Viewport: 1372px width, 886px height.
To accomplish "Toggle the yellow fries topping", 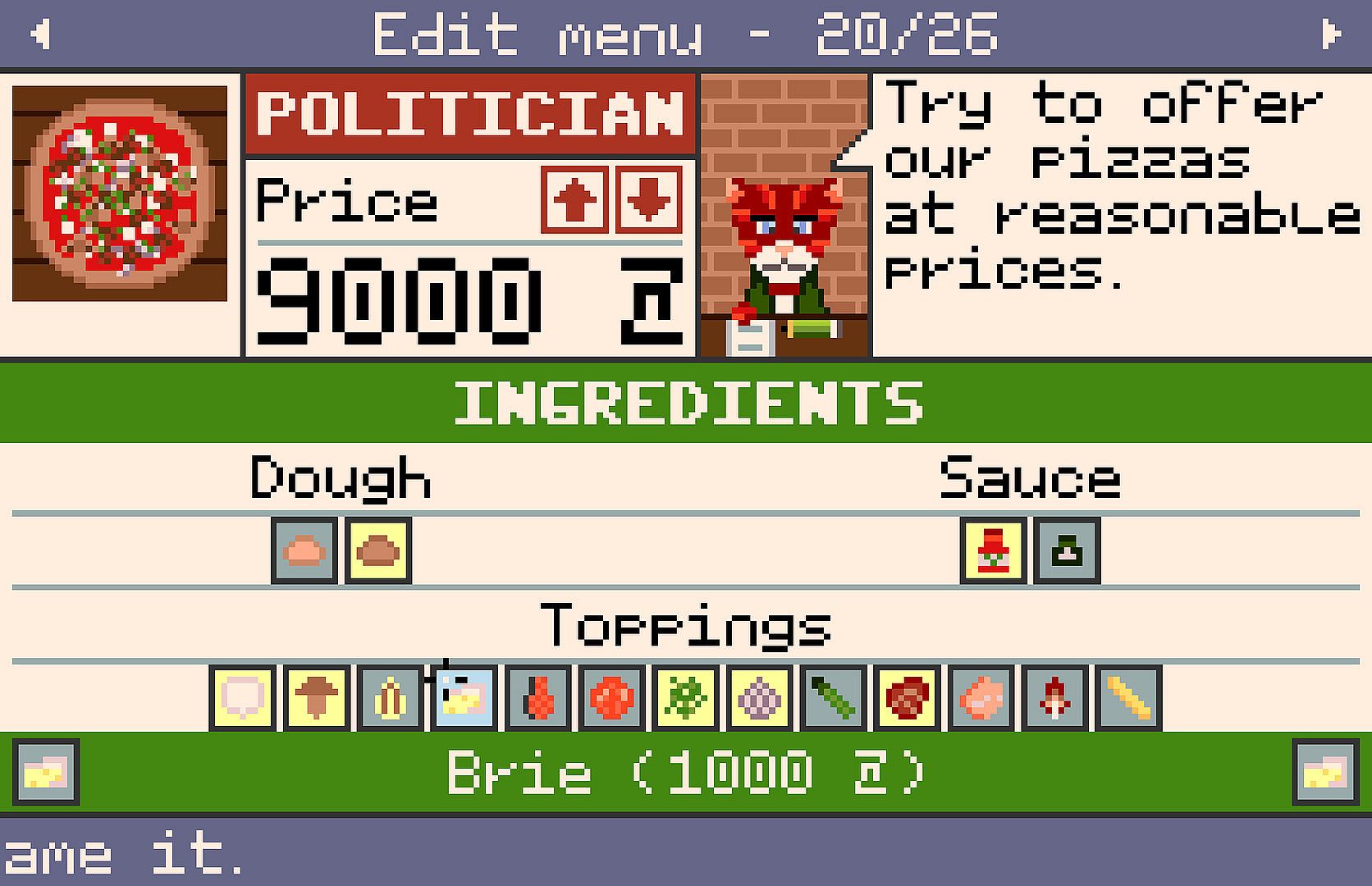I will (1128, 698).
